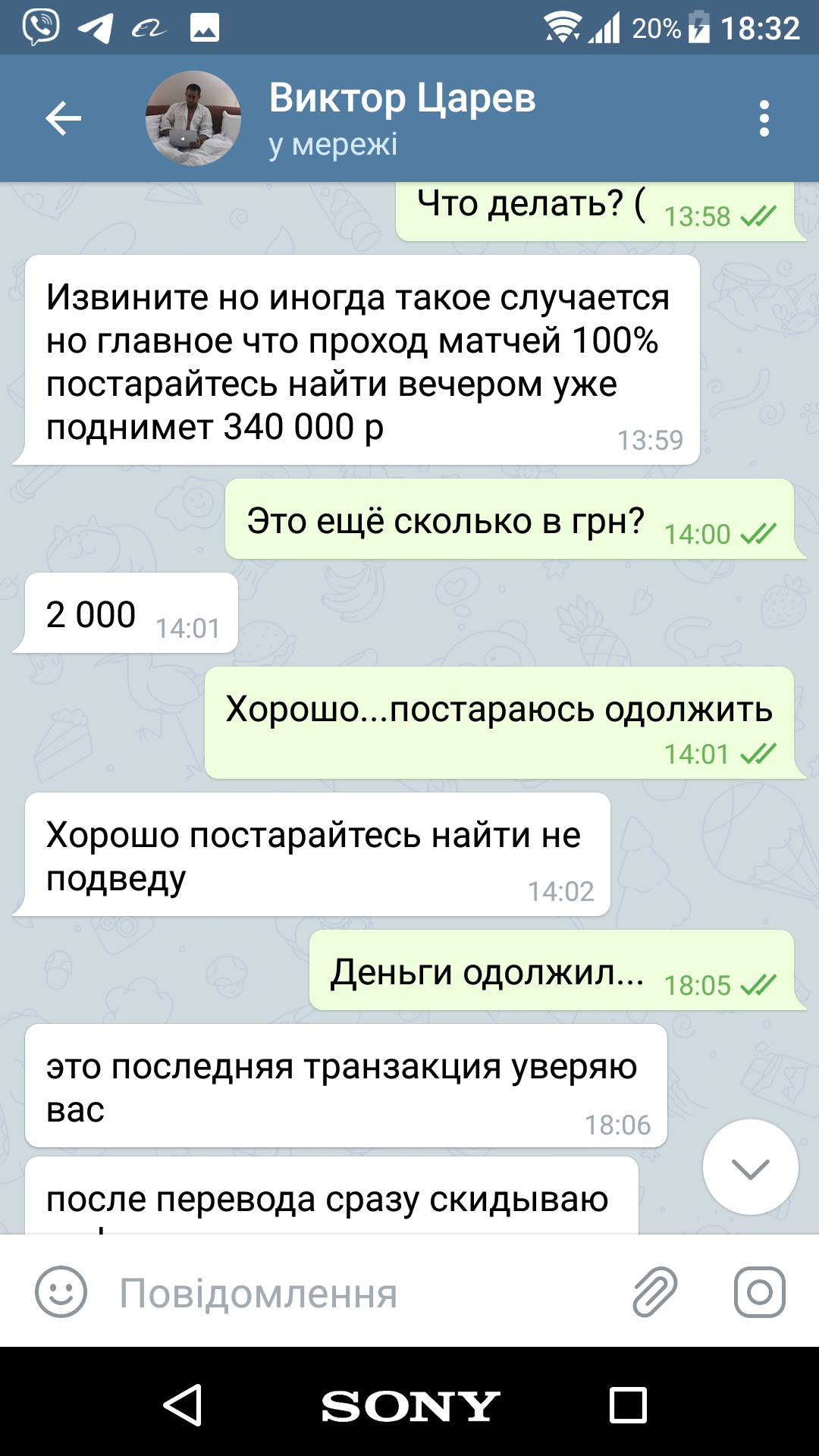The image size is (819, 1456).
Task: Focus the Повідомлення message field
Action: coord(364,1292)
